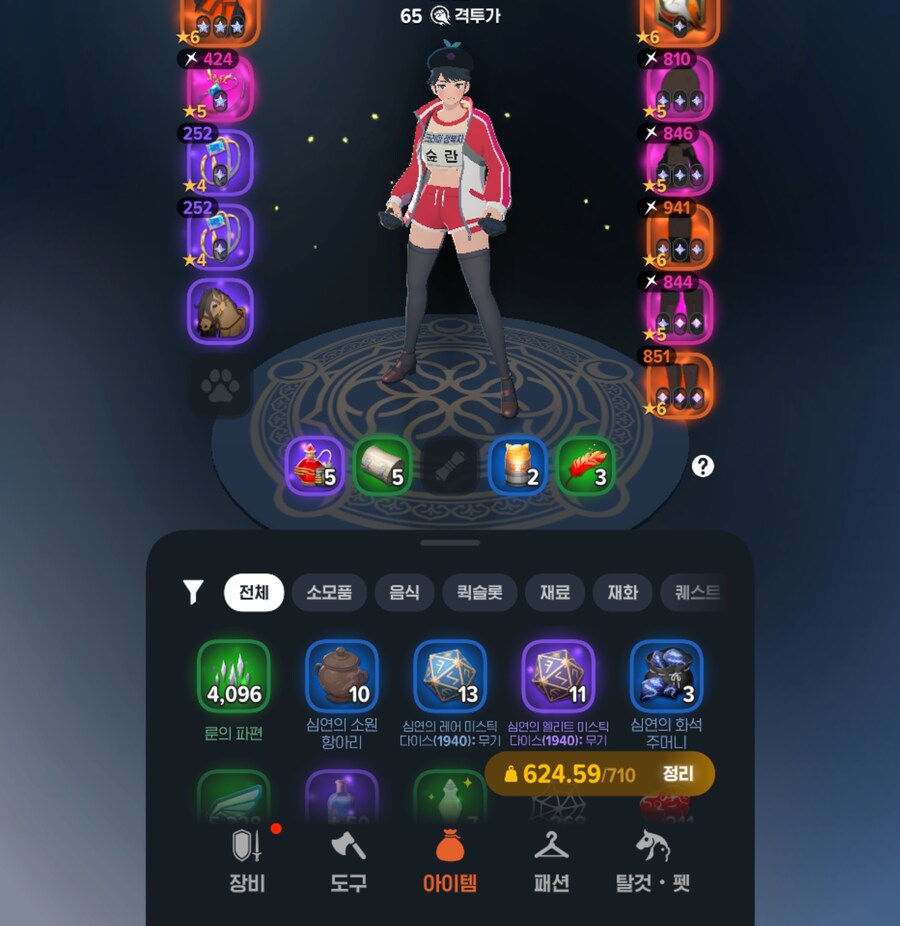Filter items by 재료
The width and height of the screenshot is (900, 926).
[554, 592]
